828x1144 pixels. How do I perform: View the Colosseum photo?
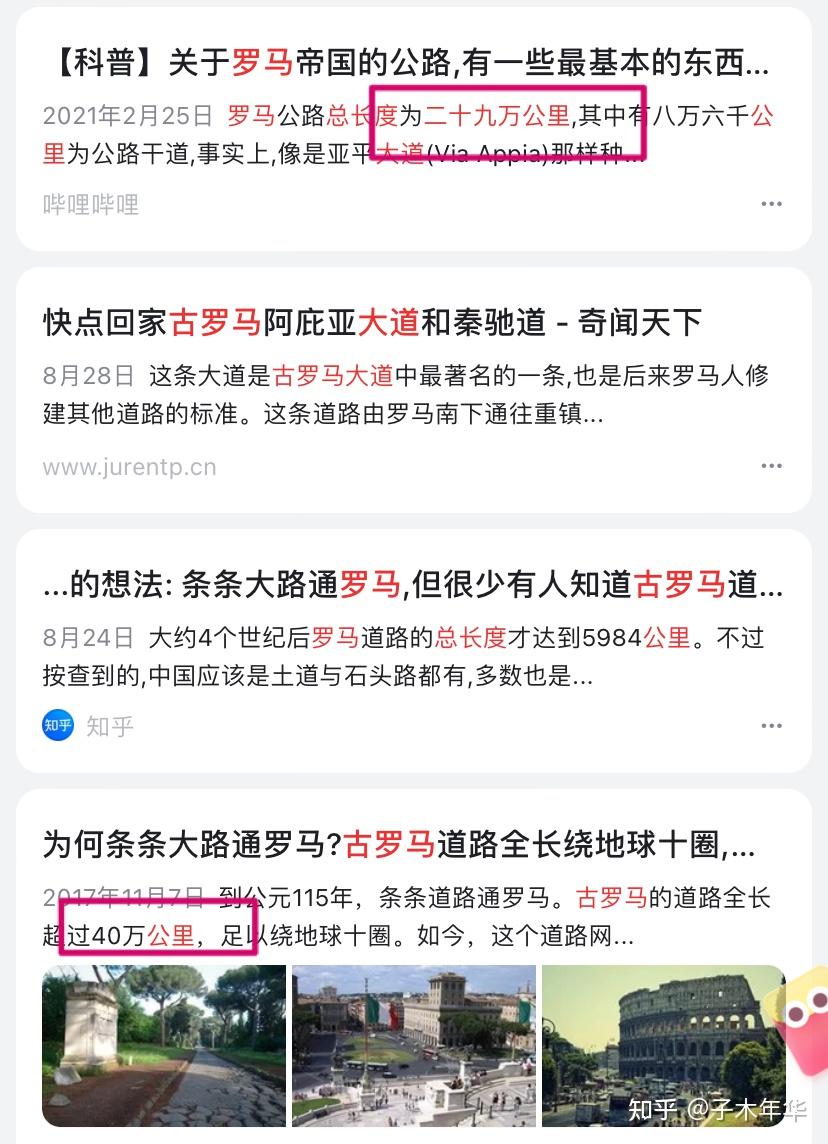(663, 1045)
